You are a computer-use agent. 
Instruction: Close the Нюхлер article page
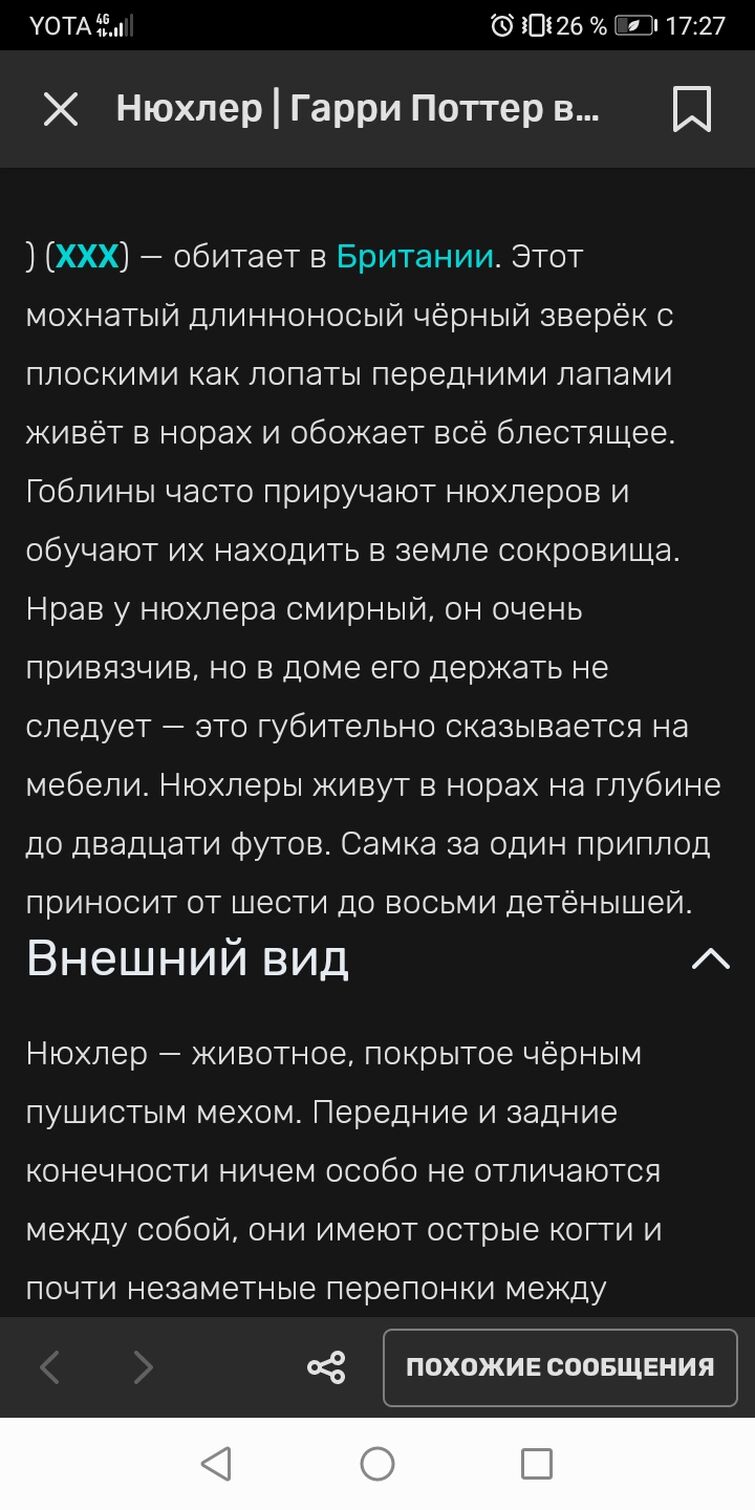(61, 109)
